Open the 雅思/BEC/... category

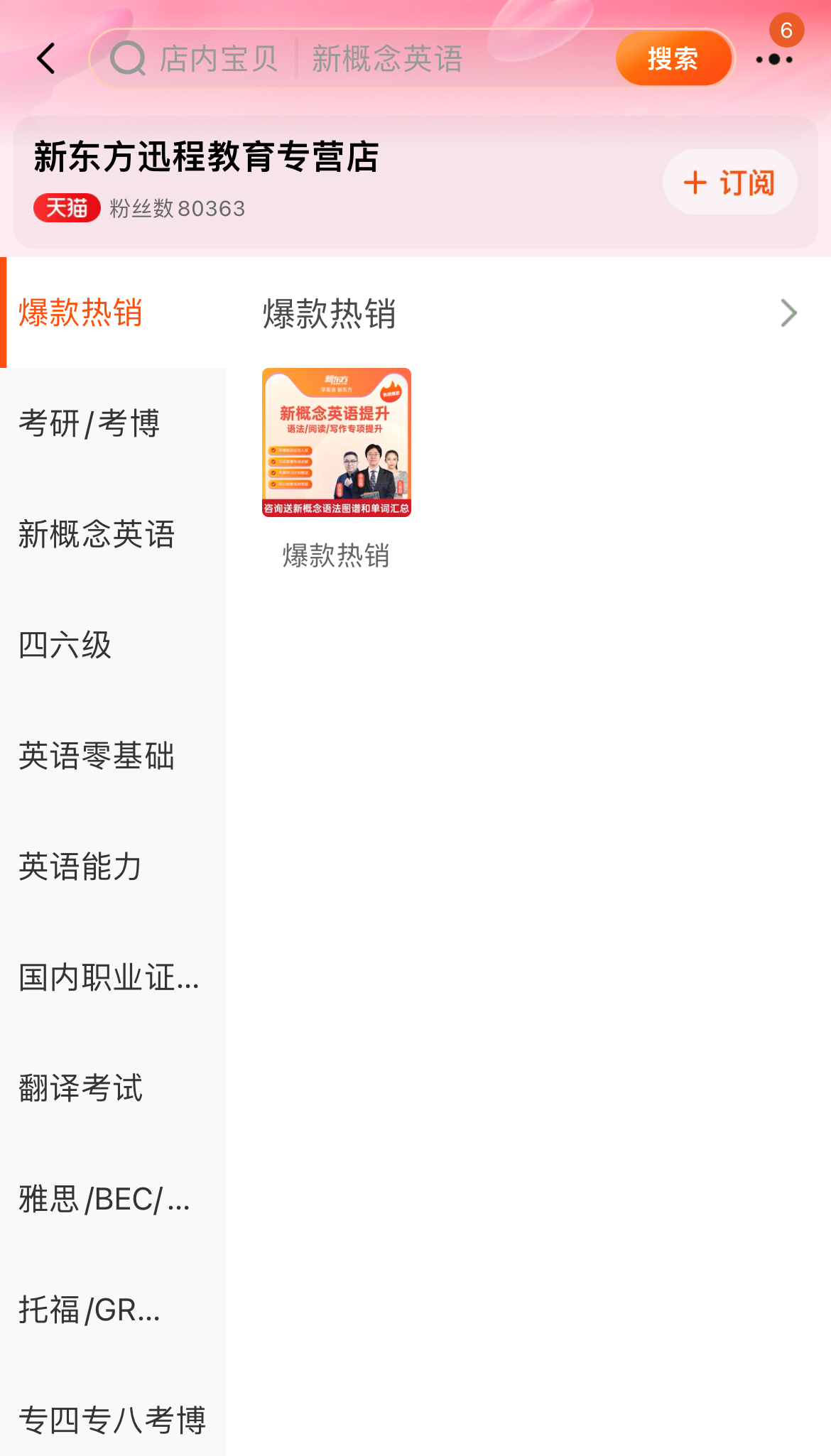[104, 1200]
